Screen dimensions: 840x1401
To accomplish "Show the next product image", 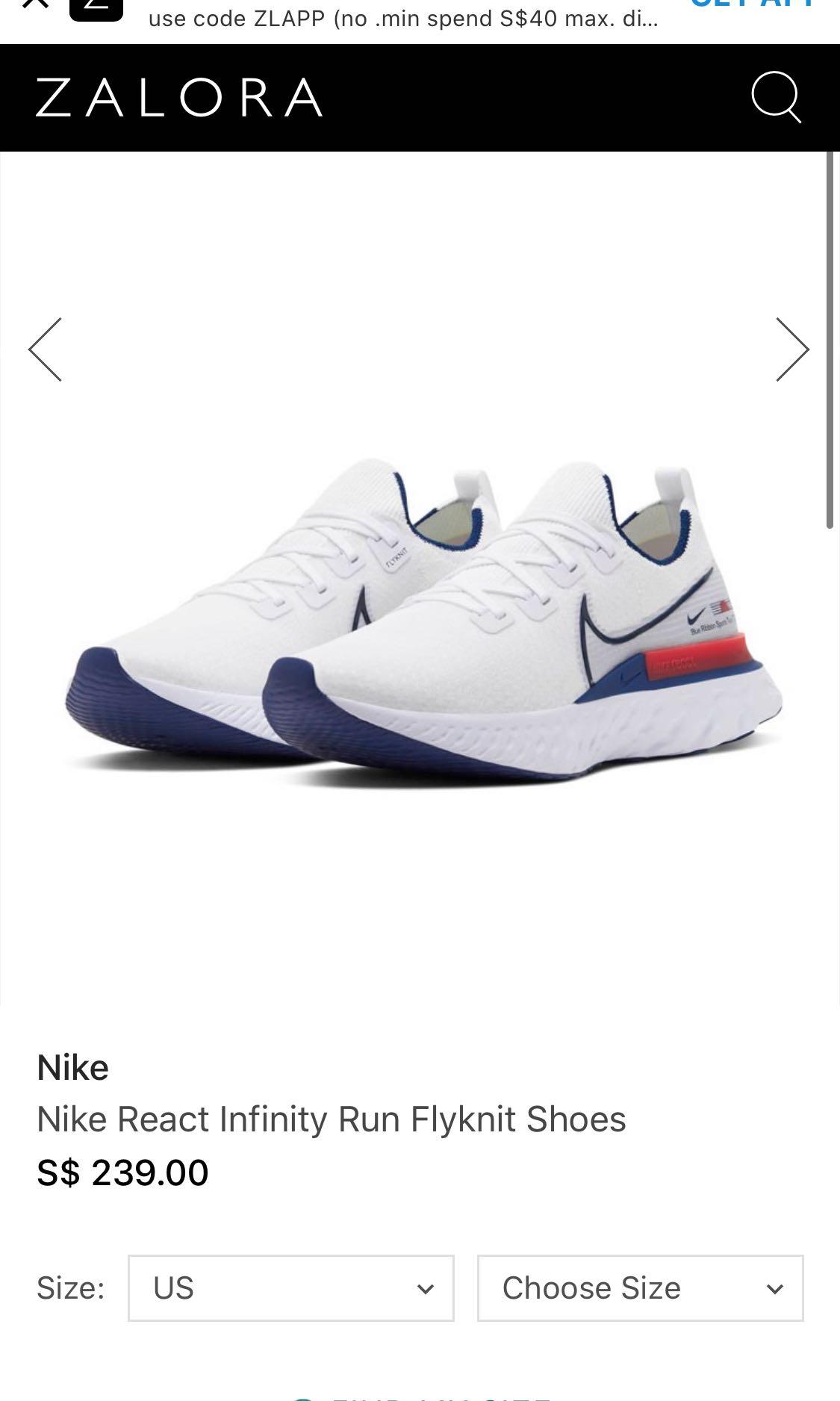I will (791, 350).
